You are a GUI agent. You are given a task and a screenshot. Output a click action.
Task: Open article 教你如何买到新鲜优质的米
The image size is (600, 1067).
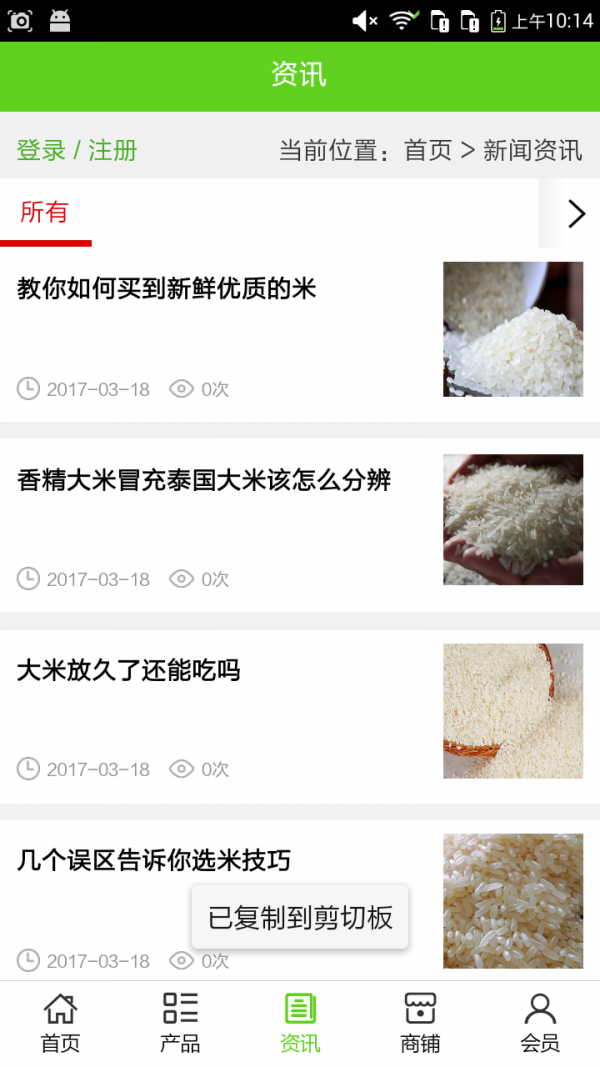click(x=167, y=289)
